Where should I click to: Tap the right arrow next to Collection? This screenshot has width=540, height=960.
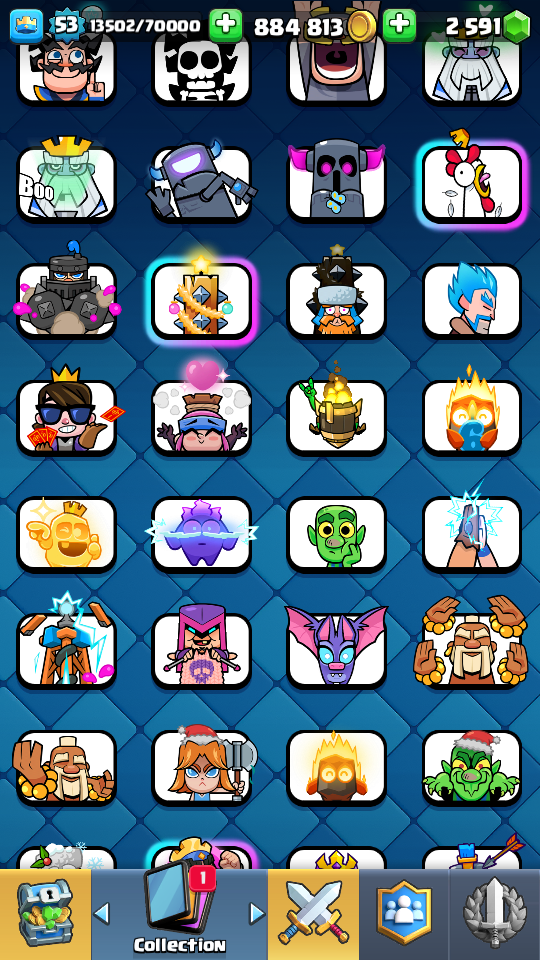tap(257, 913)
